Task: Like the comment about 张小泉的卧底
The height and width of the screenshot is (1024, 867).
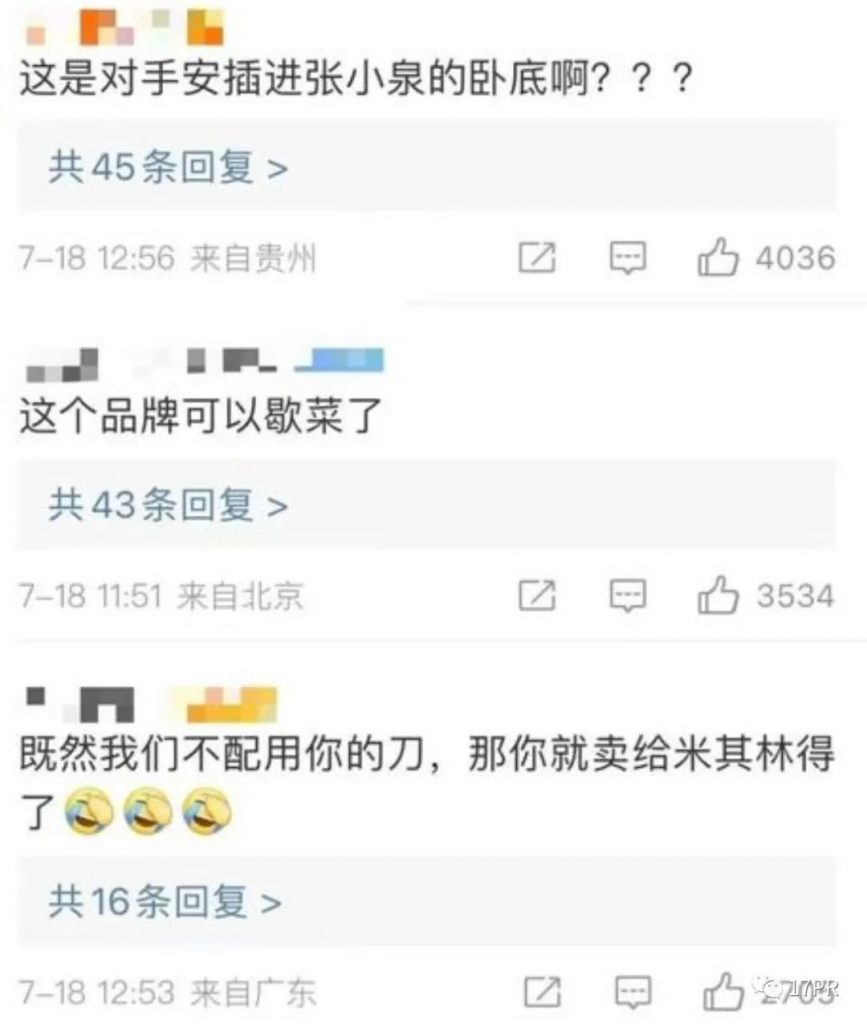Action: tap(717, 259)
